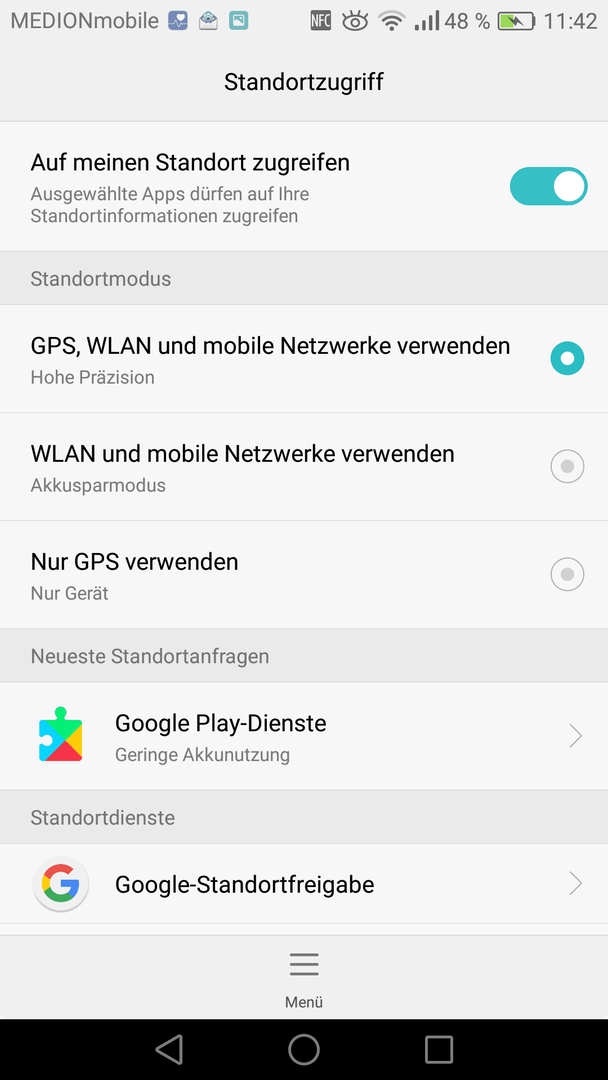
Task: Select WLAN und mobile Netzwerke Akkusparmodus
Action: point(304,467)
